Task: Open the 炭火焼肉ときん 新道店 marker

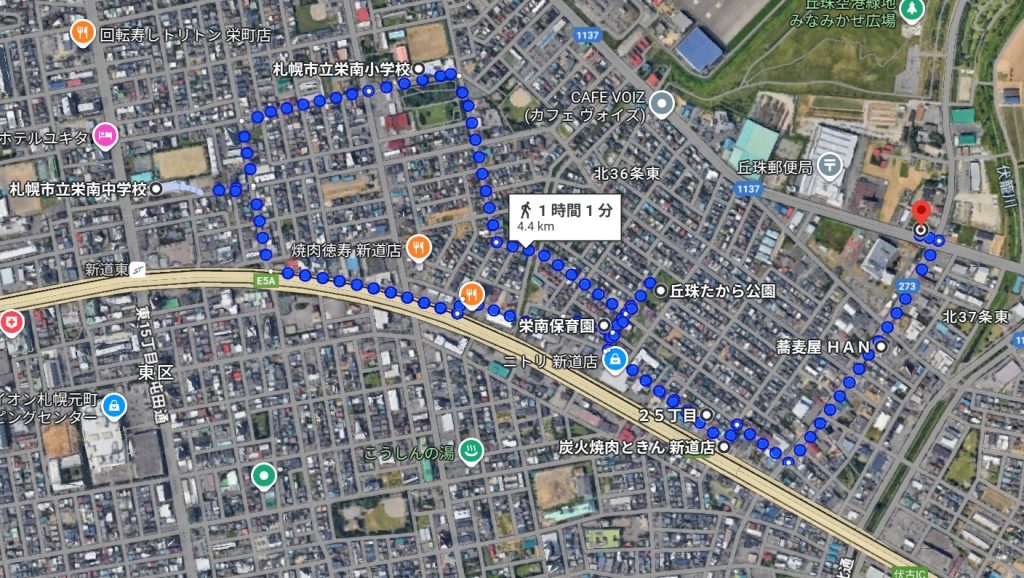Action: click(723, 447)
